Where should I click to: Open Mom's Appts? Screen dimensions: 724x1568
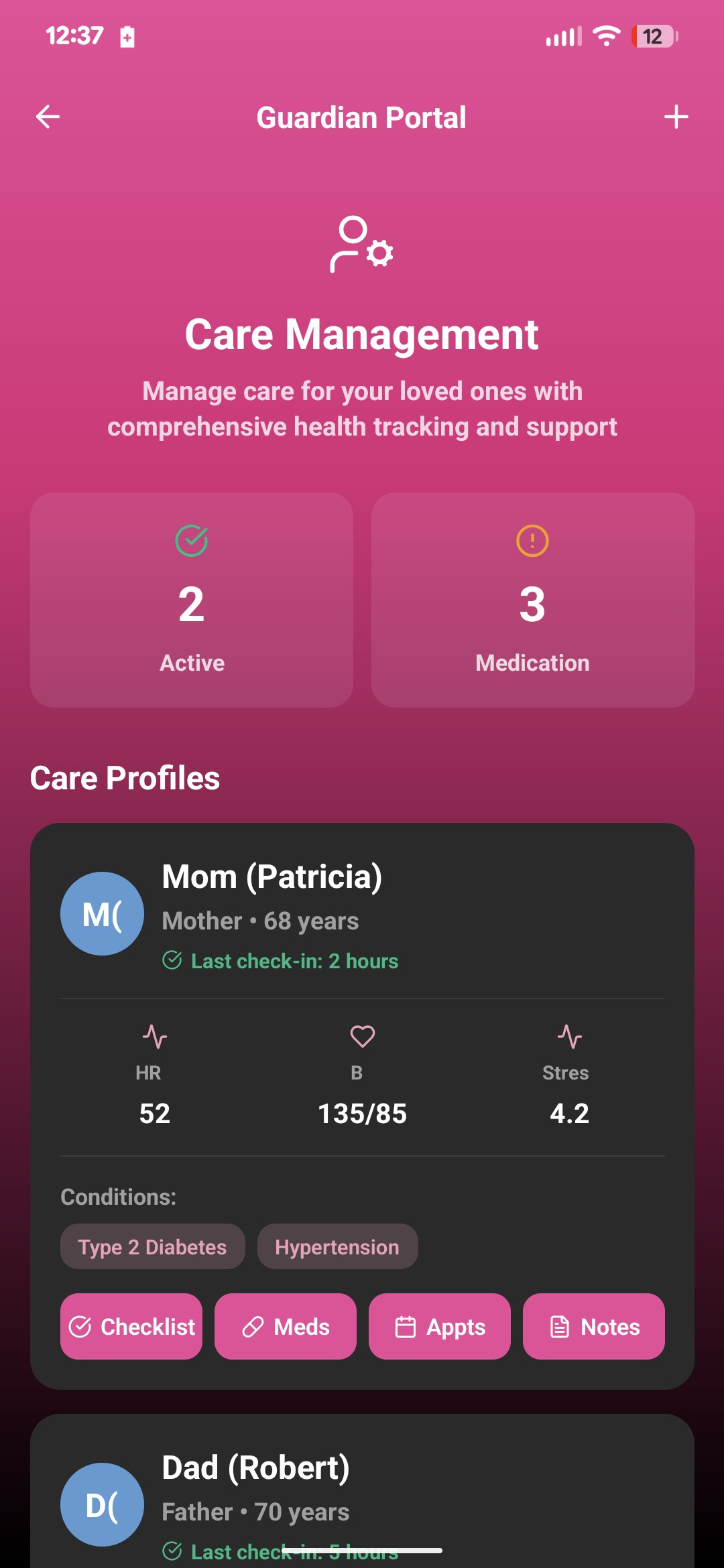[439, 1326]
